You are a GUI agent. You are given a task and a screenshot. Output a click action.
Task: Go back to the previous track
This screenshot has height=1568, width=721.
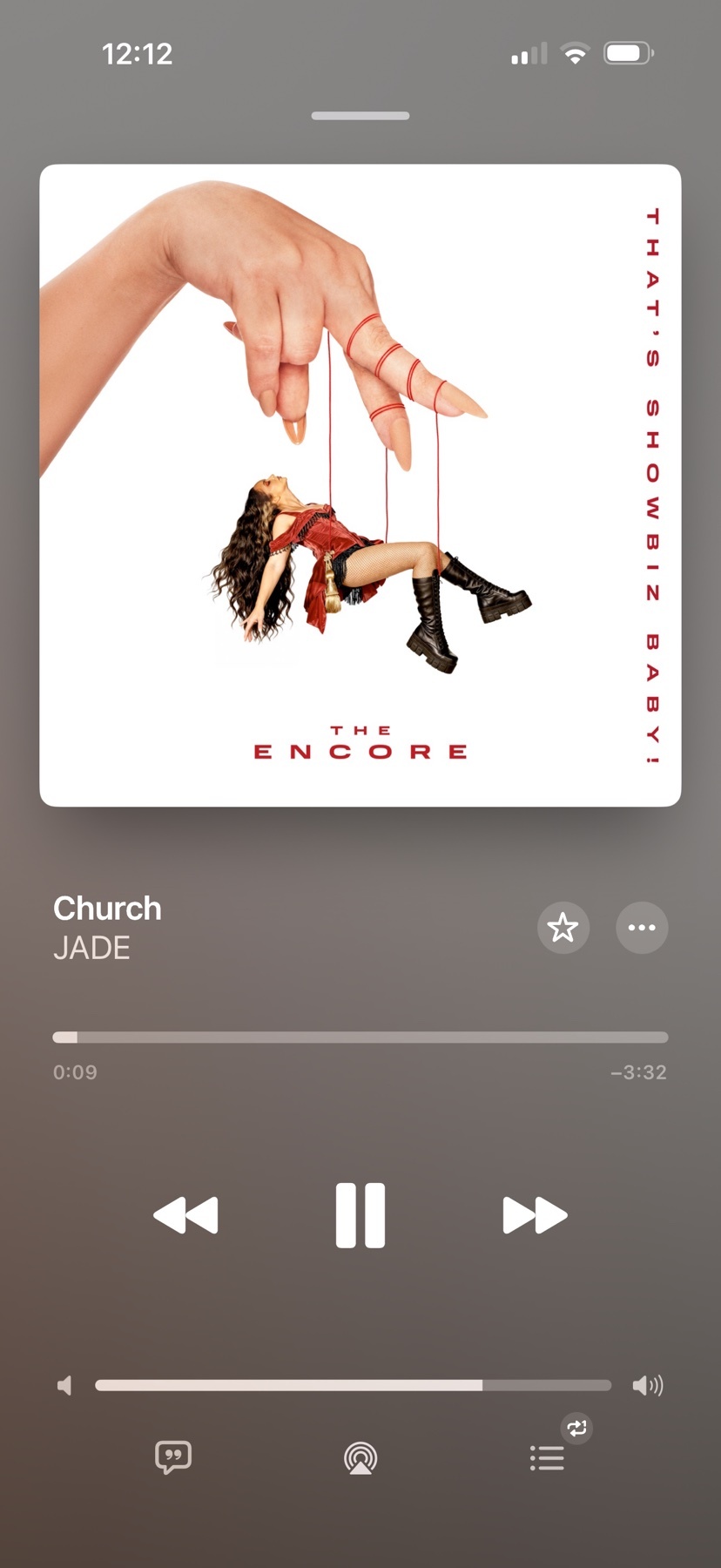tap(185, 1215)
